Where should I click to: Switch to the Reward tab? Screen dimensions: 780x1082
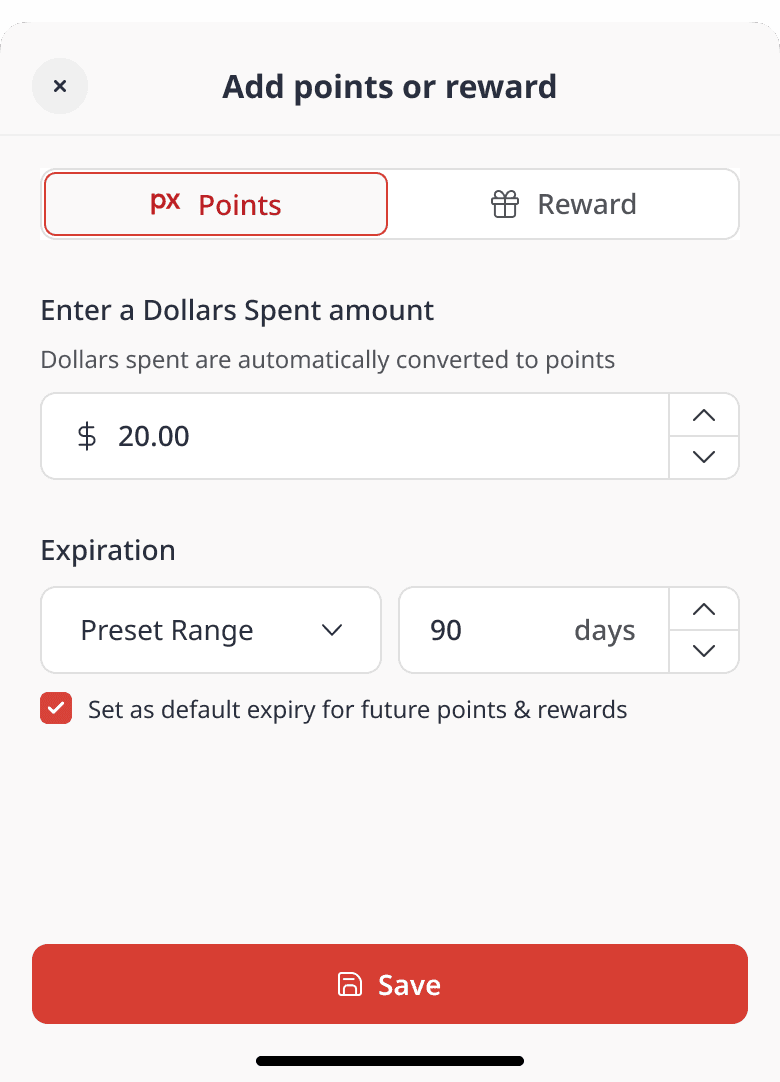coord(563,204)
